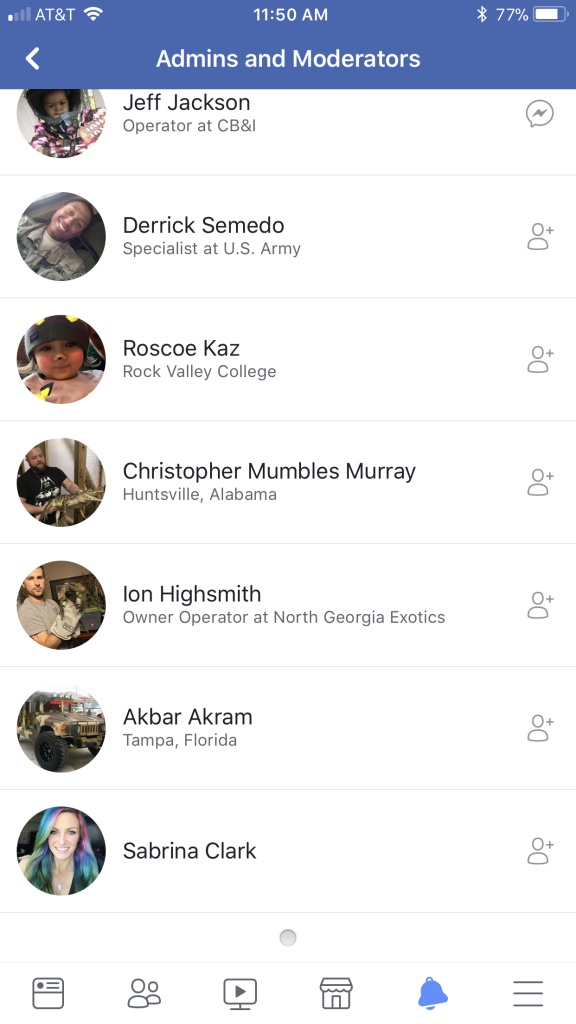Open the Friends tab
The width and height of the screenshot is (576, 1024).
(144, 993)
